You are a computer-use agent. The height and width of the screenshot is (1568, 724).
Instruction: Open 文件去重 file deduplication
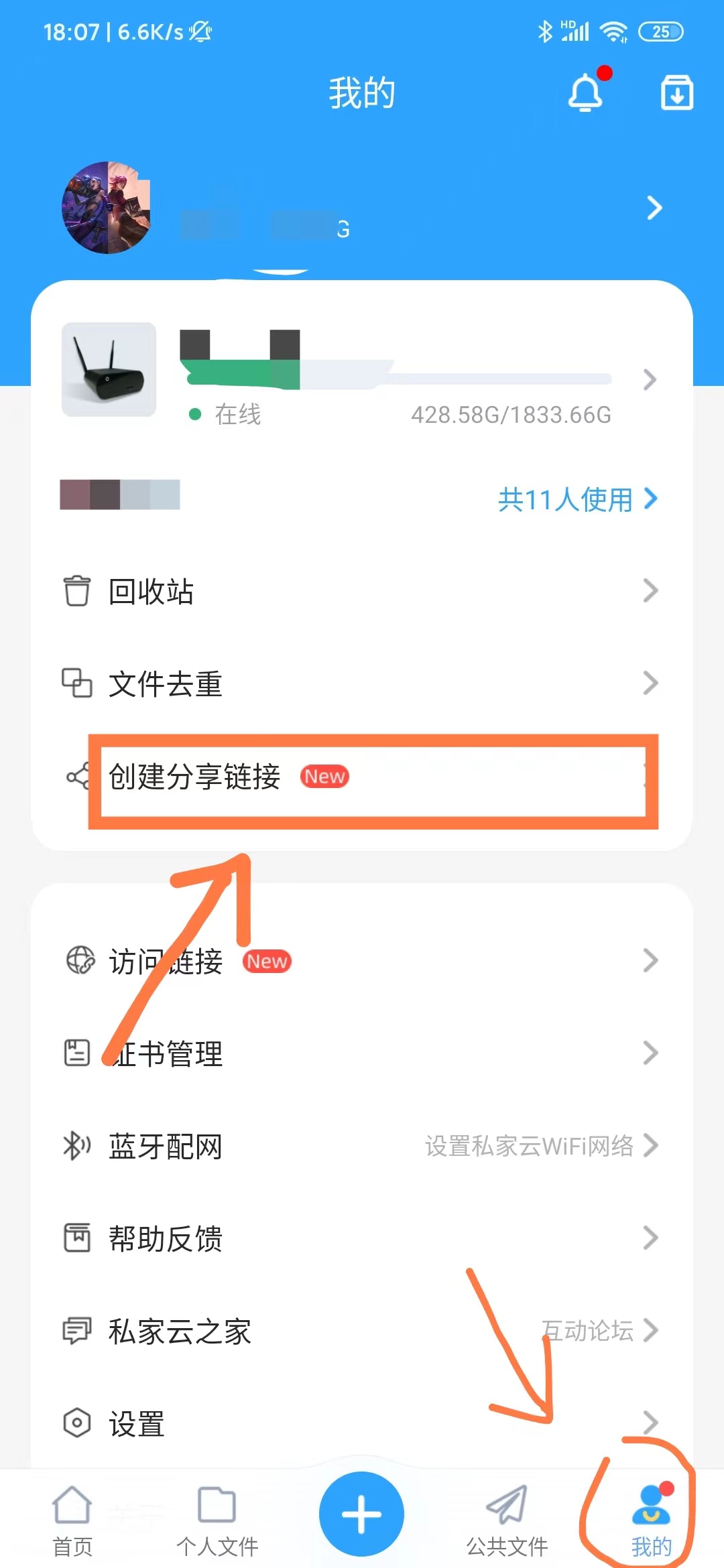(362, 683)
